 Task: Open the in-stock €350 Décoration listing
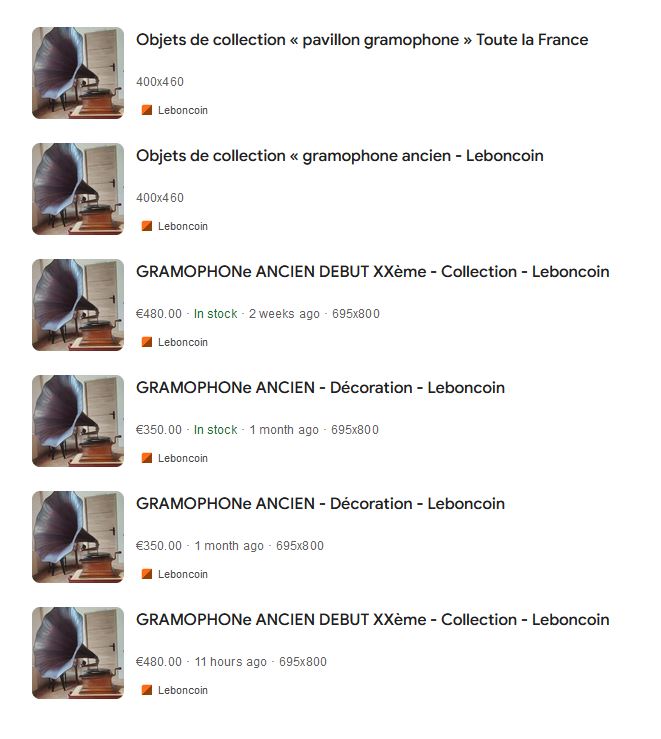click(x=320, y=389)
